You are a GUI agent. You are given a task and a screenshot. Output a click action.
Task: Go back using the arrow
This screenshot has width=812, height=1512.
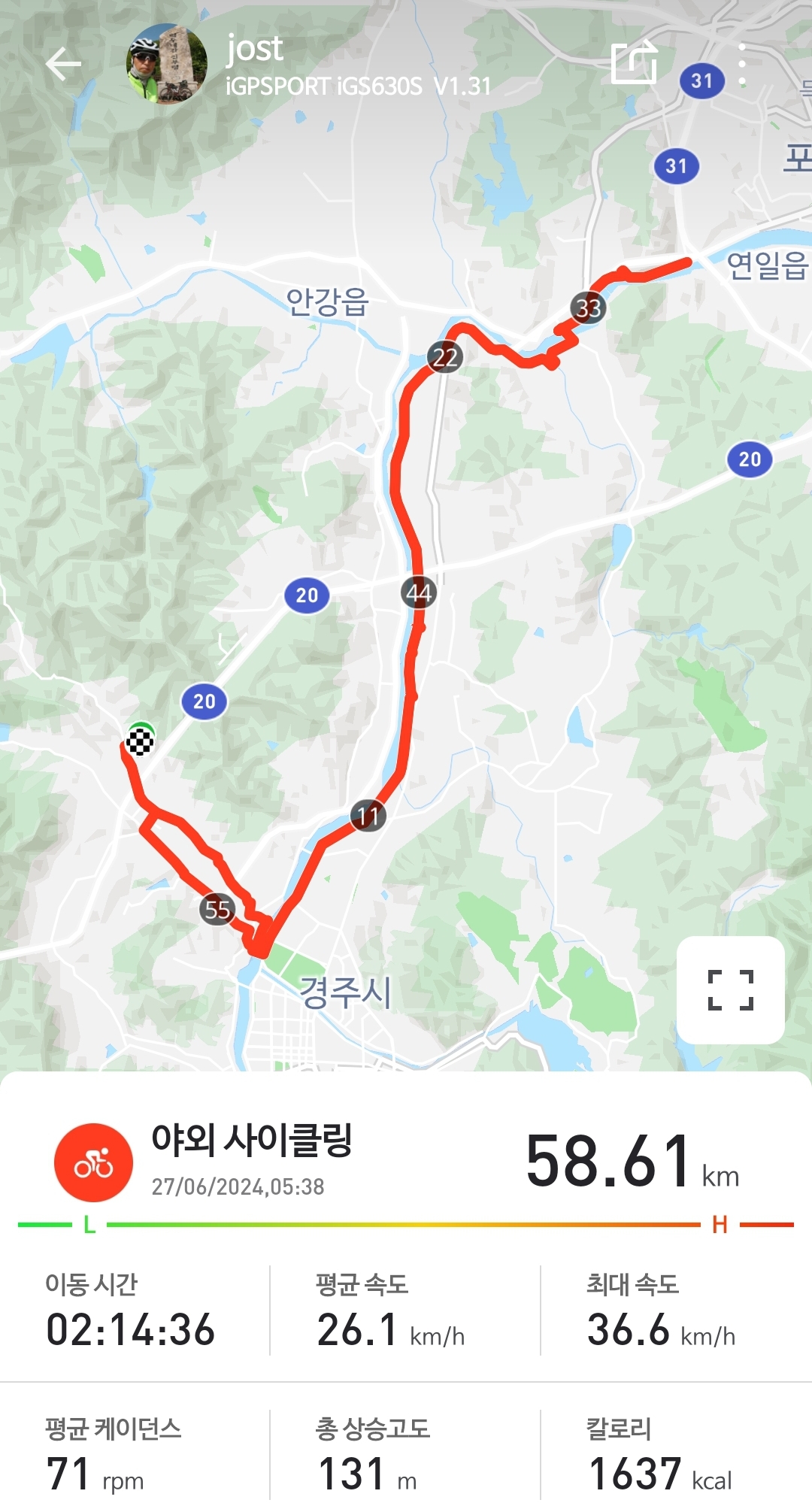63,65
